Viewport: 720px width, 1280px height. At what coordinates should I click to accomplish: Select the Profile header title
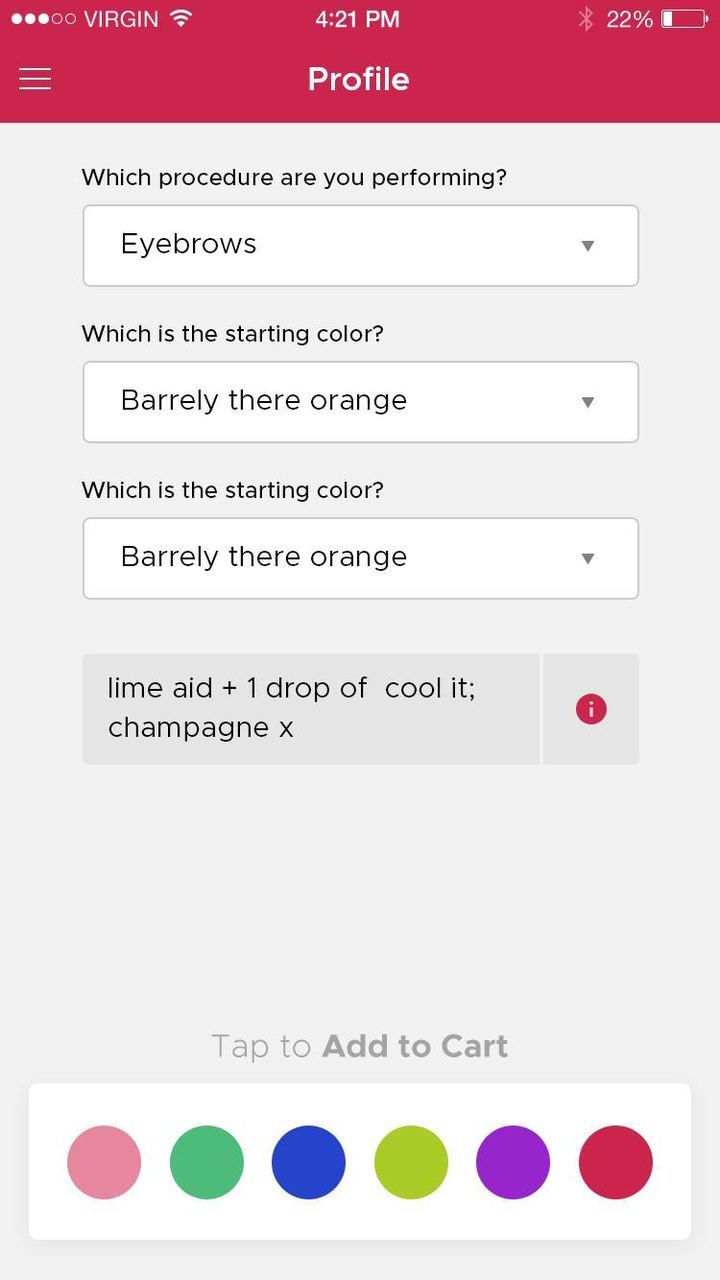tap(358, 79)
